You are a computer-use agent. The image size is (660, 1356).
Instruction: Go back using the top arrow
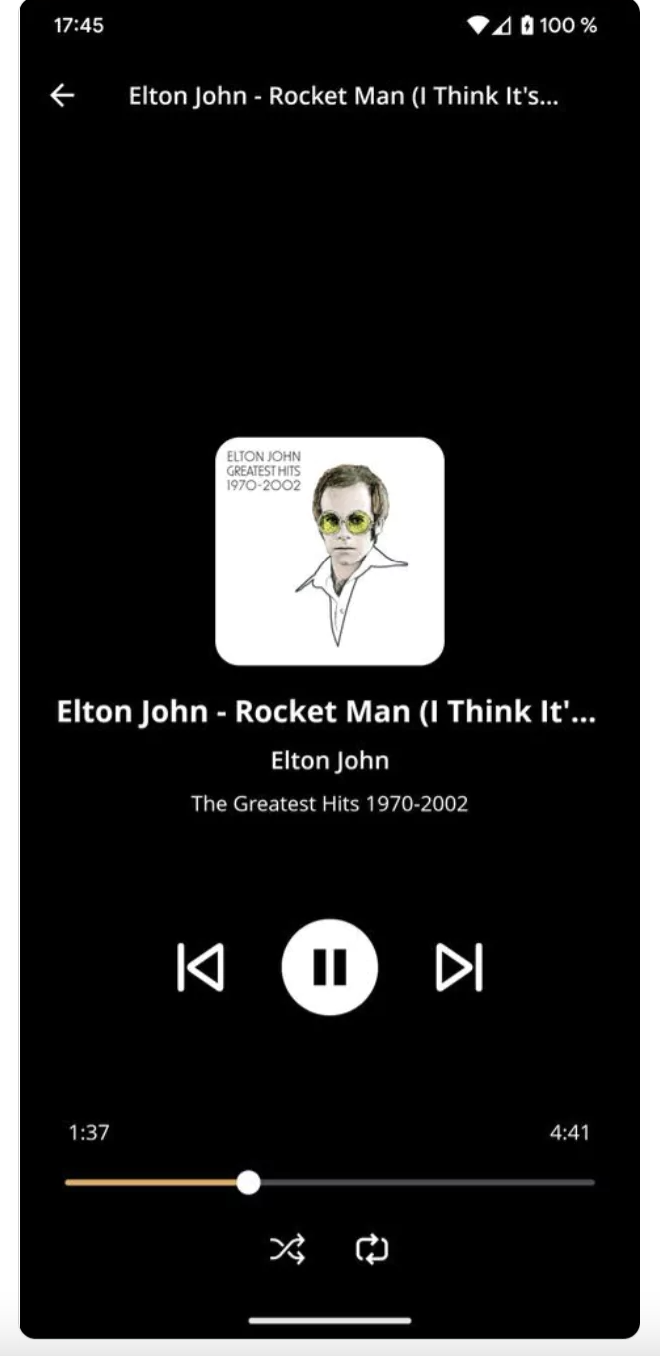62,95
